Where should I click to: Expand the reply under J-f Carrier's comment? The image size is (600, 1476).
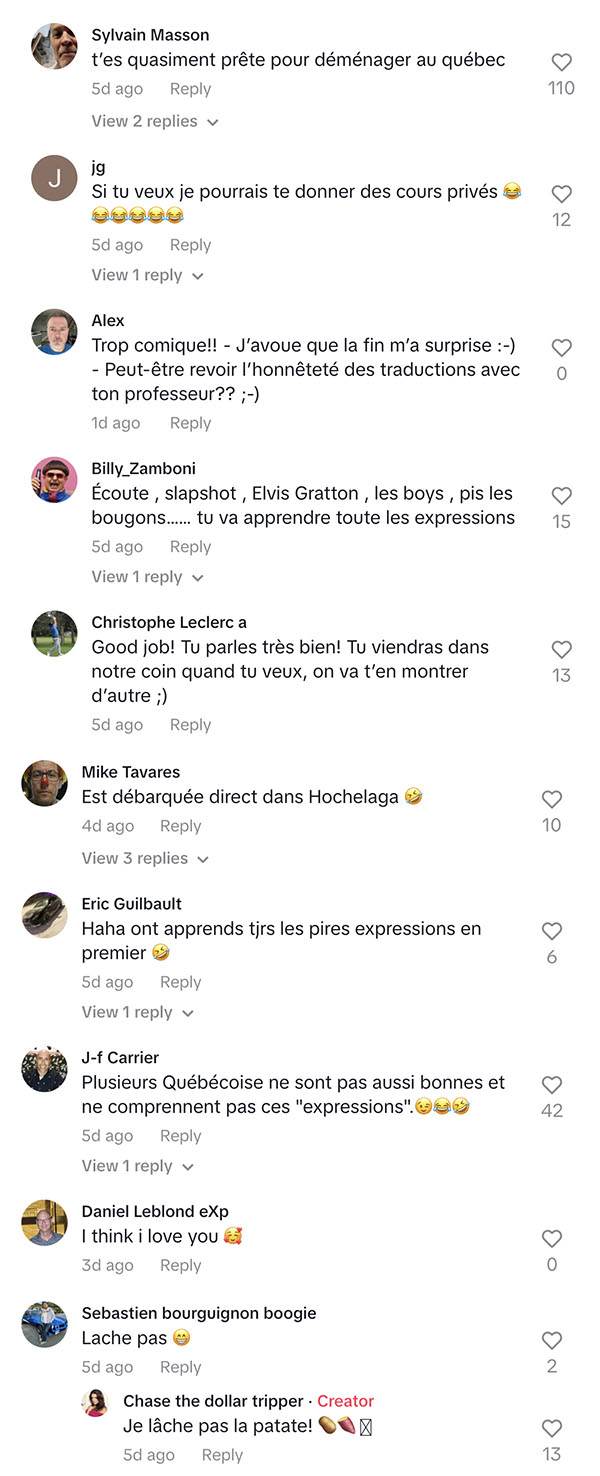click(138, 1166)
